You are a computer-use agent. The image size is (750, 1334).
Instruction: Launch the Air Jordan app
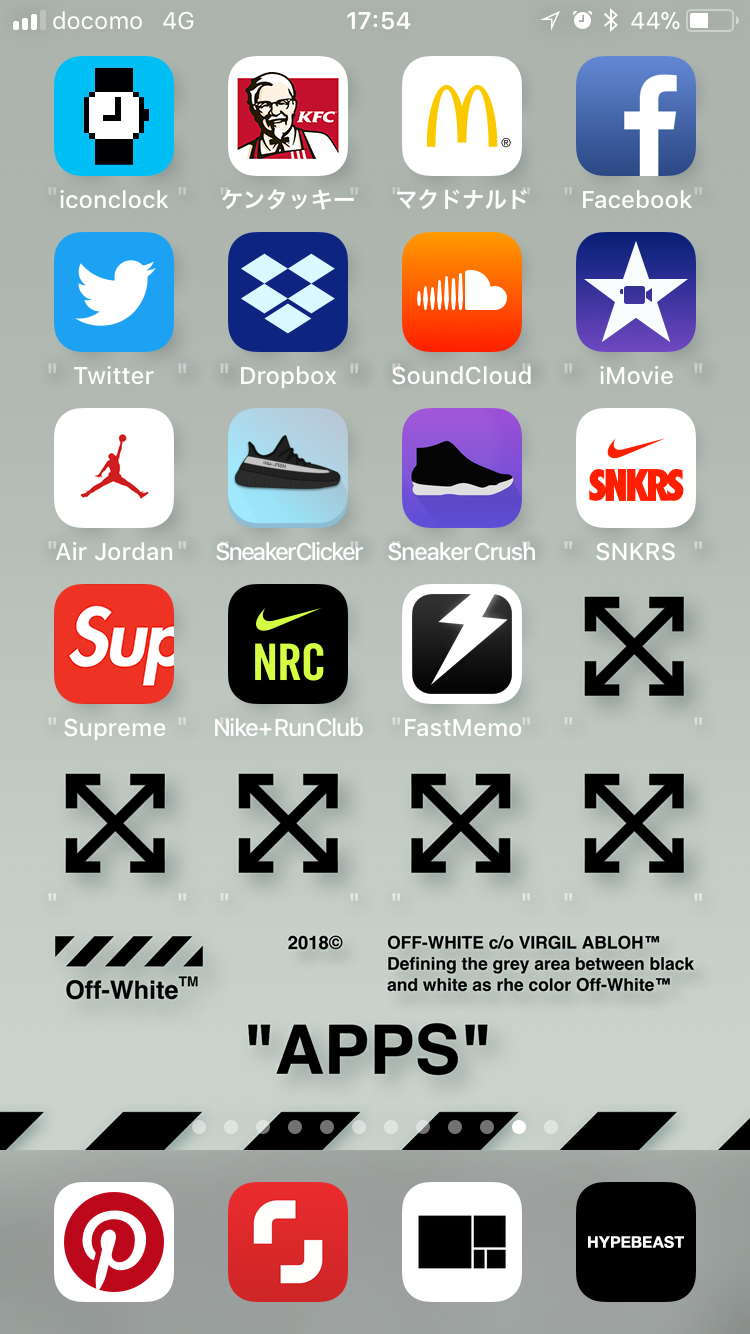pyautogui.click(x=114, y=468)
